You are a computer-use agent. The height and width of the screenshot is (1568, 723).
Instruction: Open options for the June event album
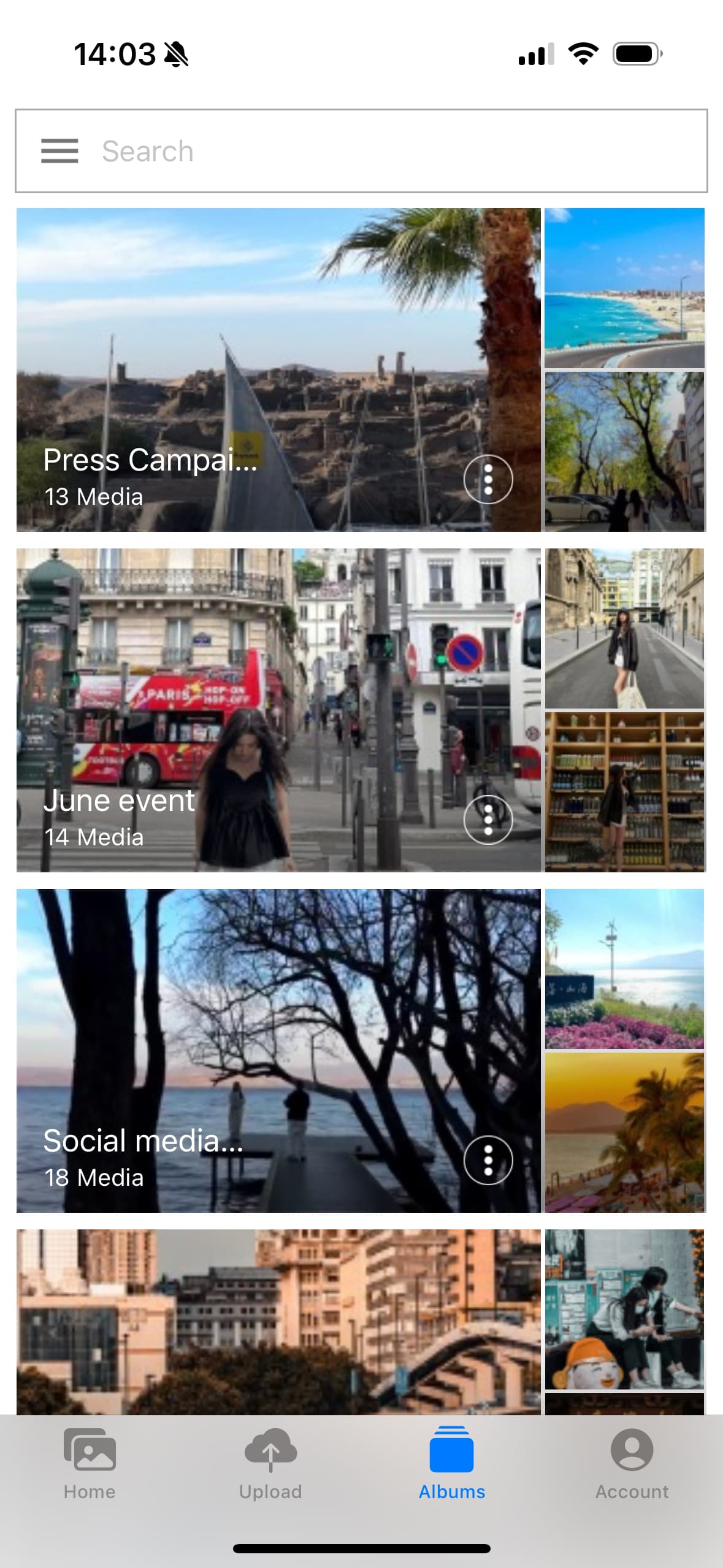point(488,820)
